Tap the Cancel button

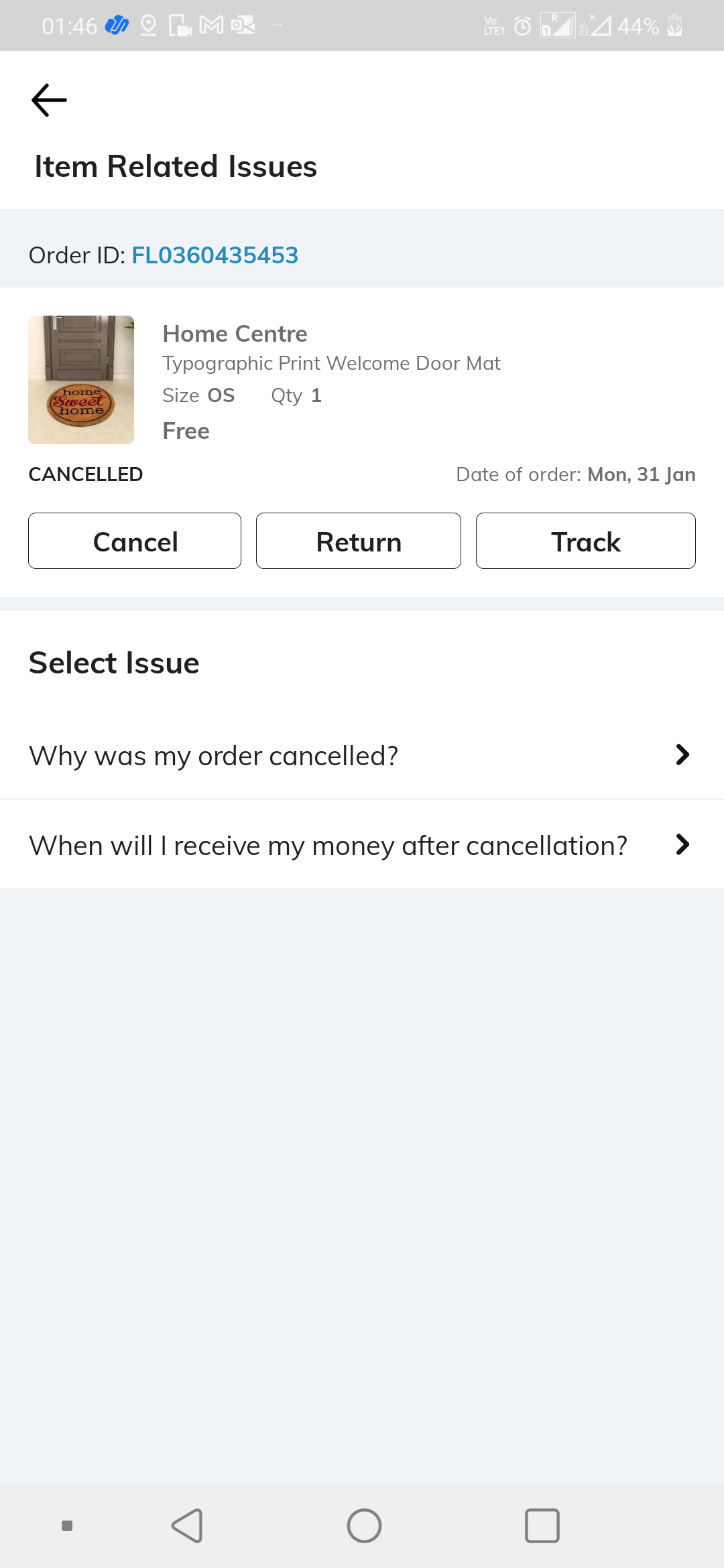pos(135,541)
